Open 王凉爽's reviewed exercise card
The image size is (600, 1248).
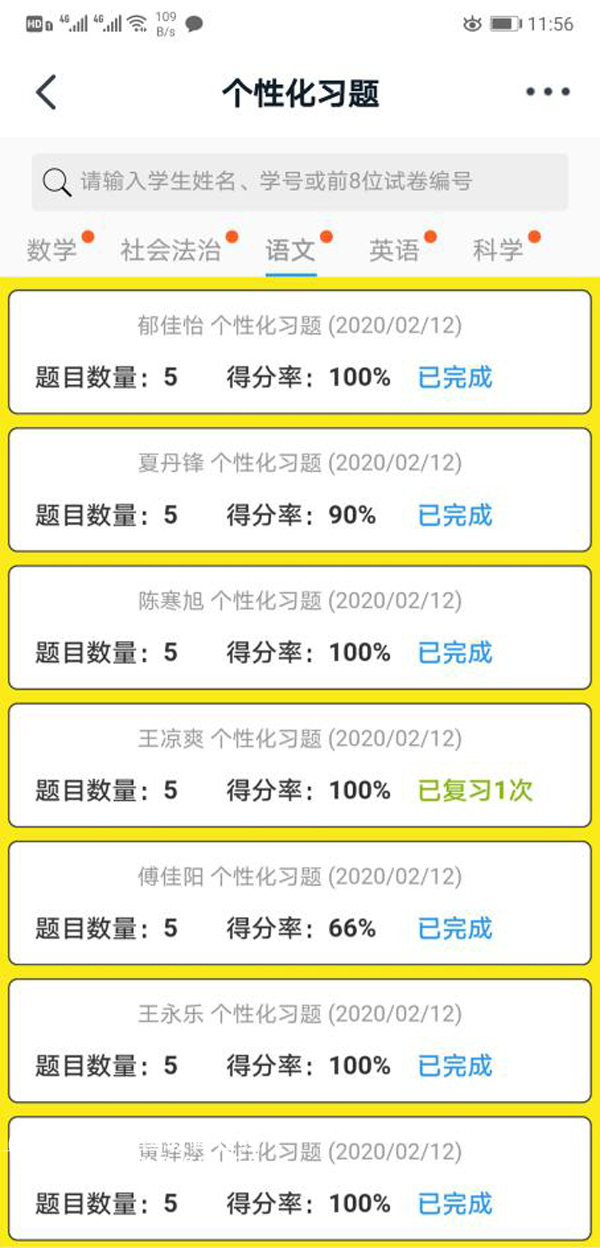click(x=300, y=765)
